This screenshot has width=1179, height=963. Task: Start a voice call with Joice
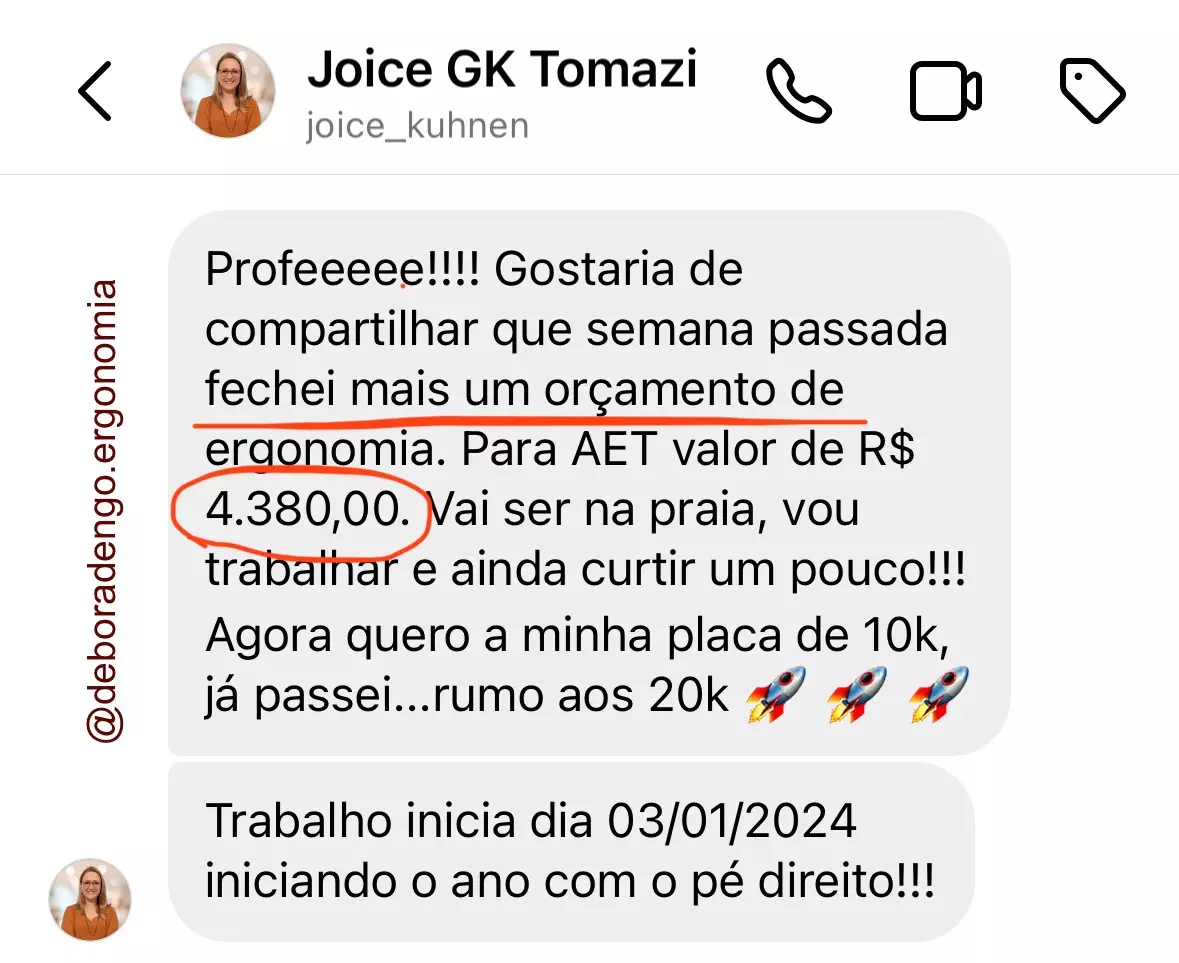798,90
